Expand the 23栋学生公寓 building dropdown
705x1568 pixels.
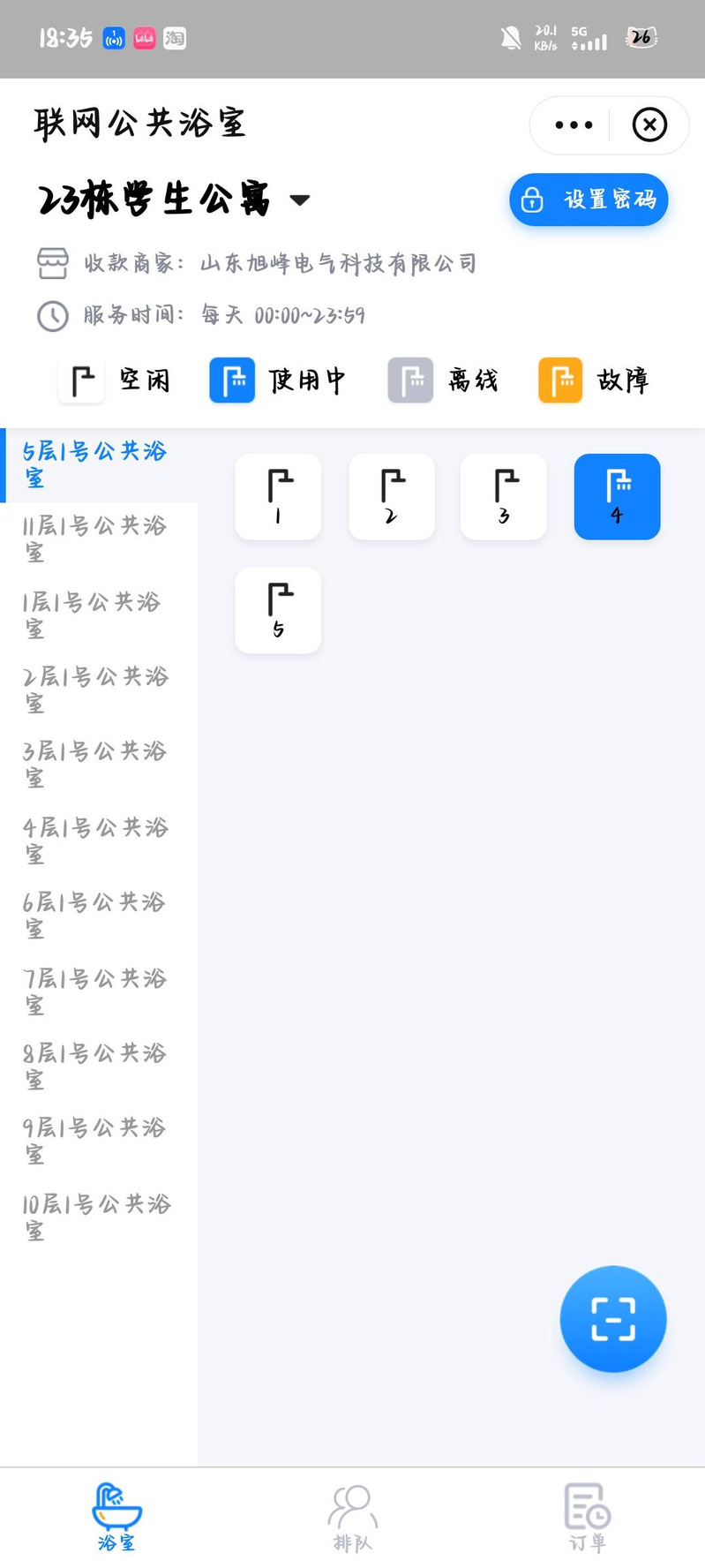(x=300, y=200)
